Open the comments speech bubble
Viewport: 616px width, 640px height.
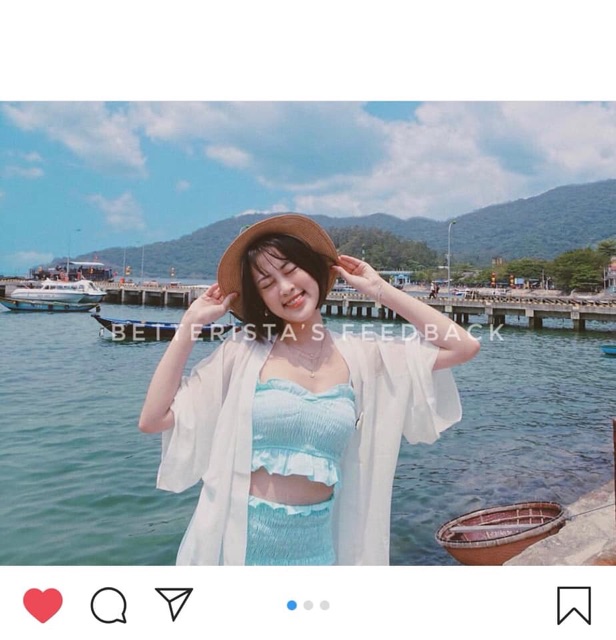pos(108,605)
